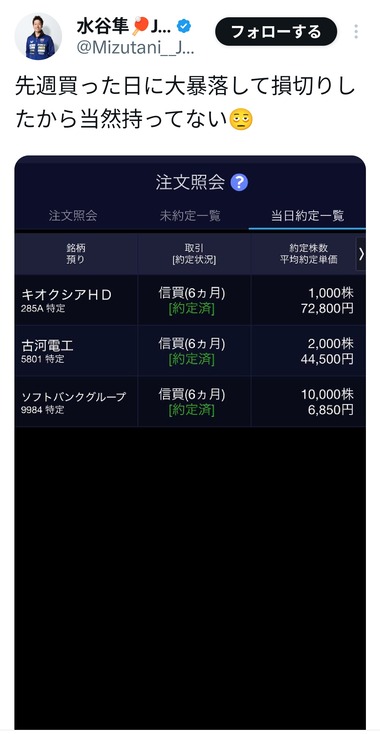Open the tweet's overflow menu
The image size is (380, 734).
click(356, 31)
